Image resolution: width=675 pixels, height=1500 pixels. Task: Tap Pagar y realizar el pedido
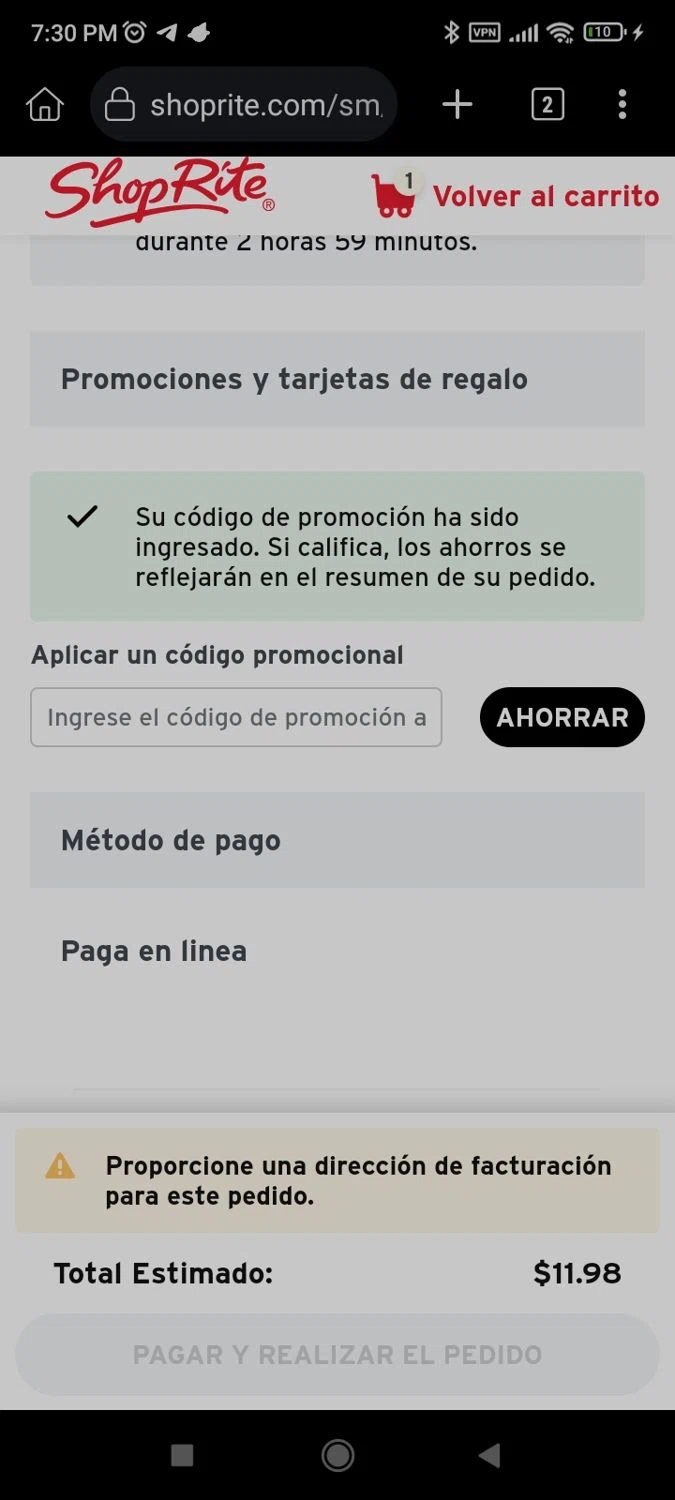(337, 1355)
